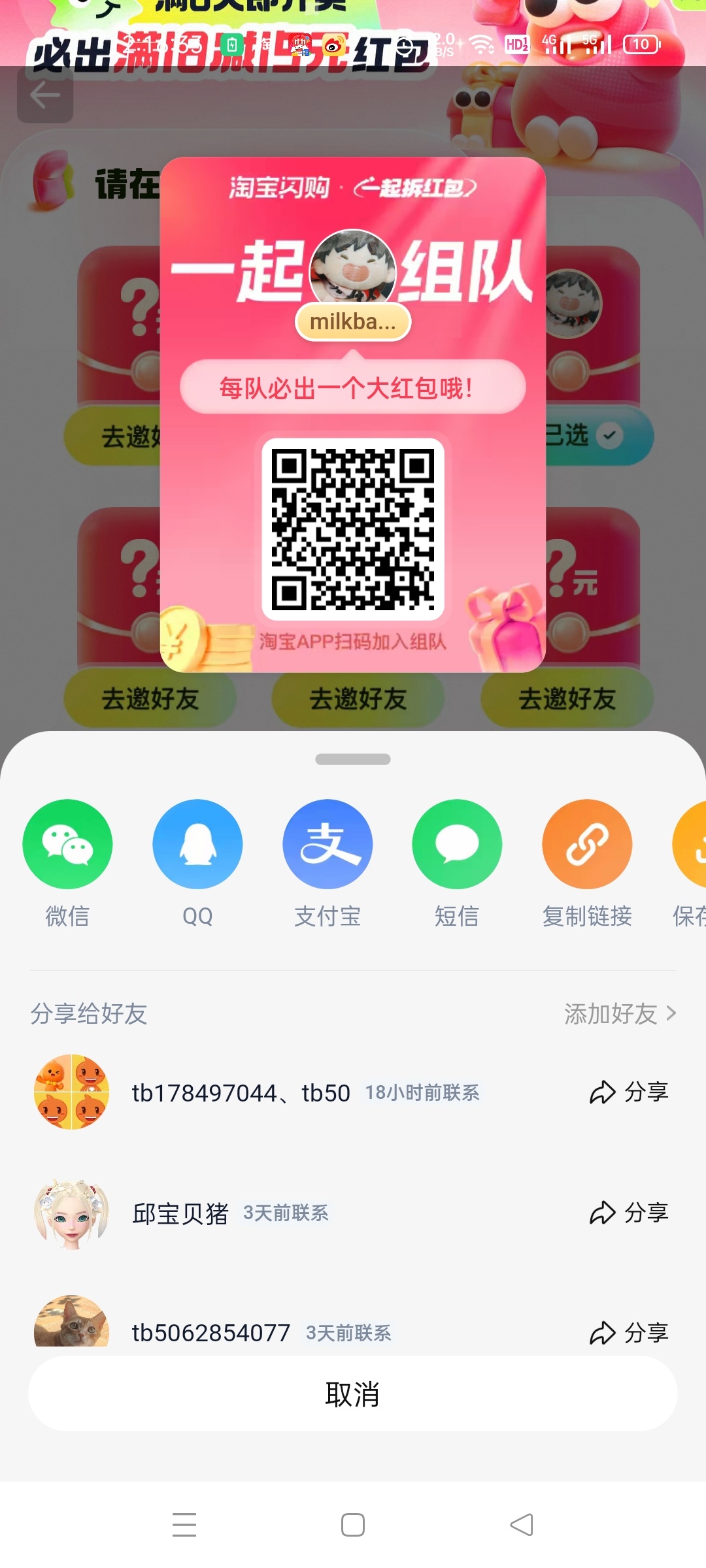
Task: Share the invite via QQ
Action: (x=197, y=844)
